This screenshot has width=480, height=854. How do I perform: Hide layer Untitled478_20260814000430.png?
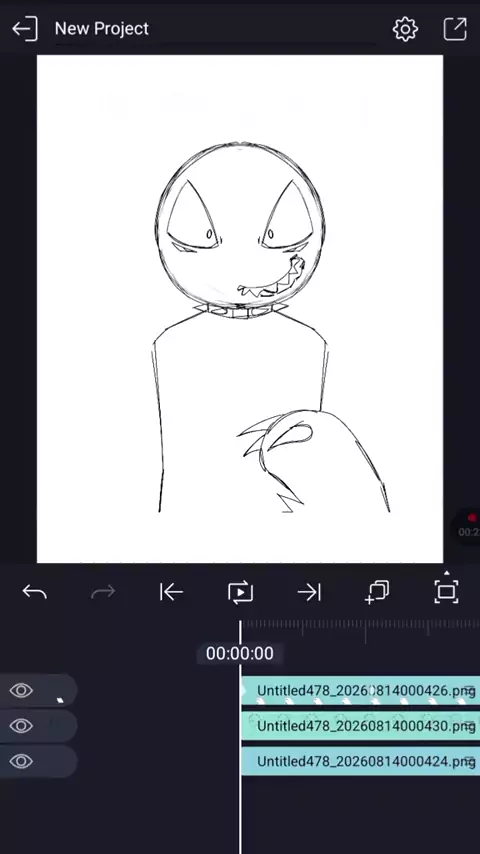21,726
